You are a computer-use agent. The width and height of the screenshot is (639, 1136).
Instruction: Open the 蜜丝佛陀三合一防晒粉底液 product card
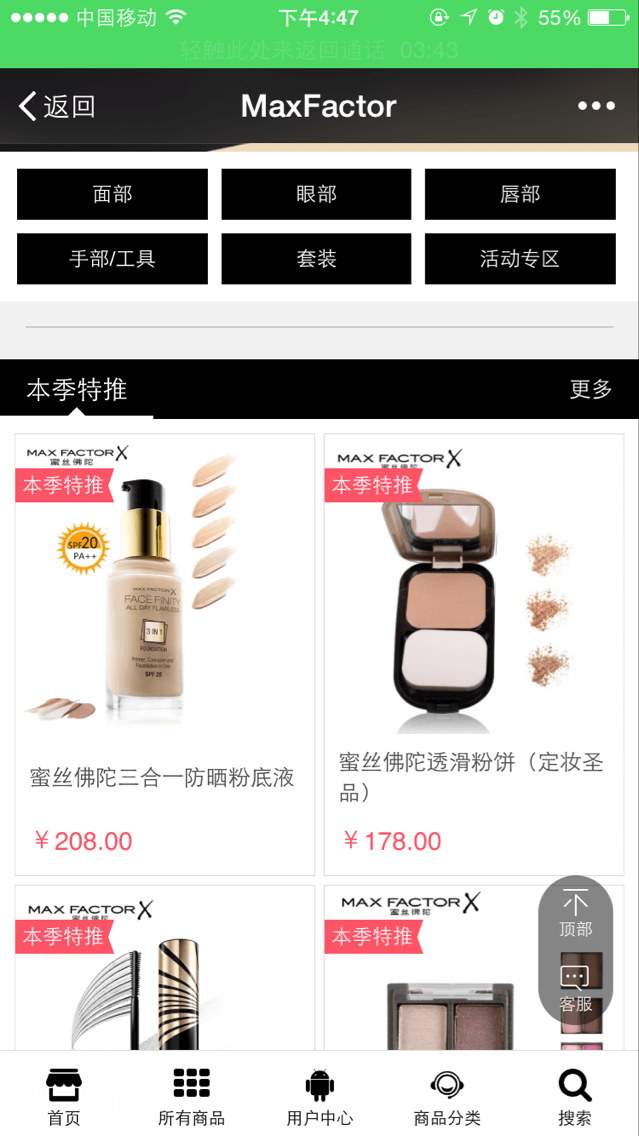click(165, 650)
